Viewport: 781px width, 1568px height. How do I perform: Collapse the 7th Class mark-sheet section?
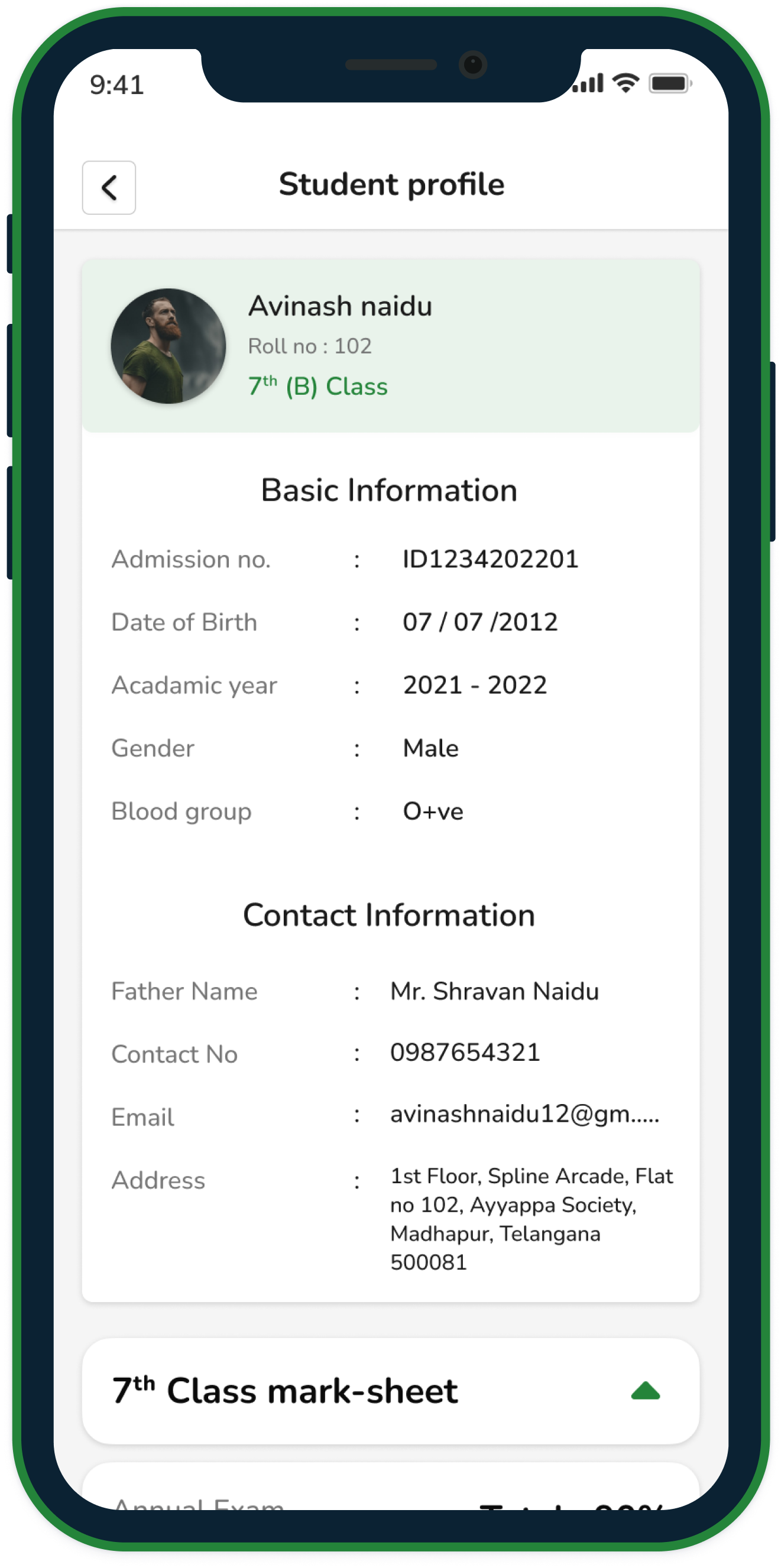coord(645,1391)
